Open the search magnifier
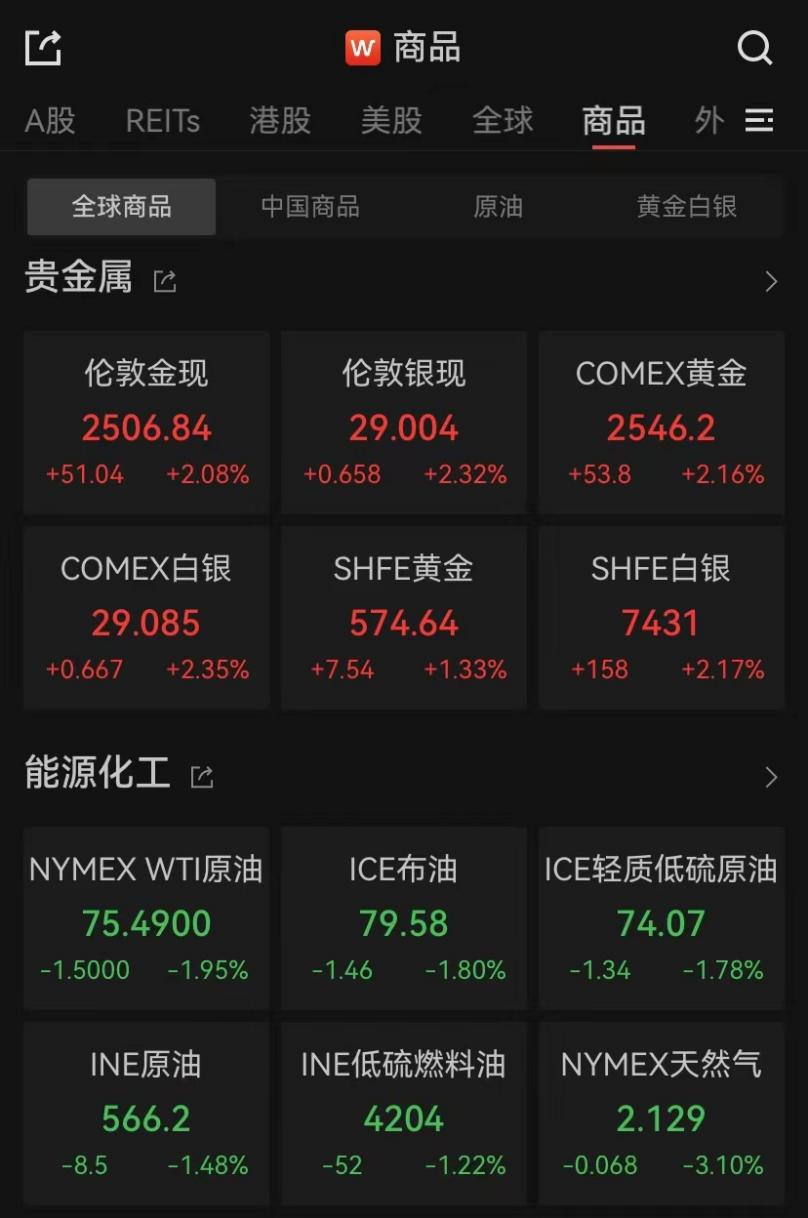The width and height of the screenshot is (808, 1218). tap(755, 47)
